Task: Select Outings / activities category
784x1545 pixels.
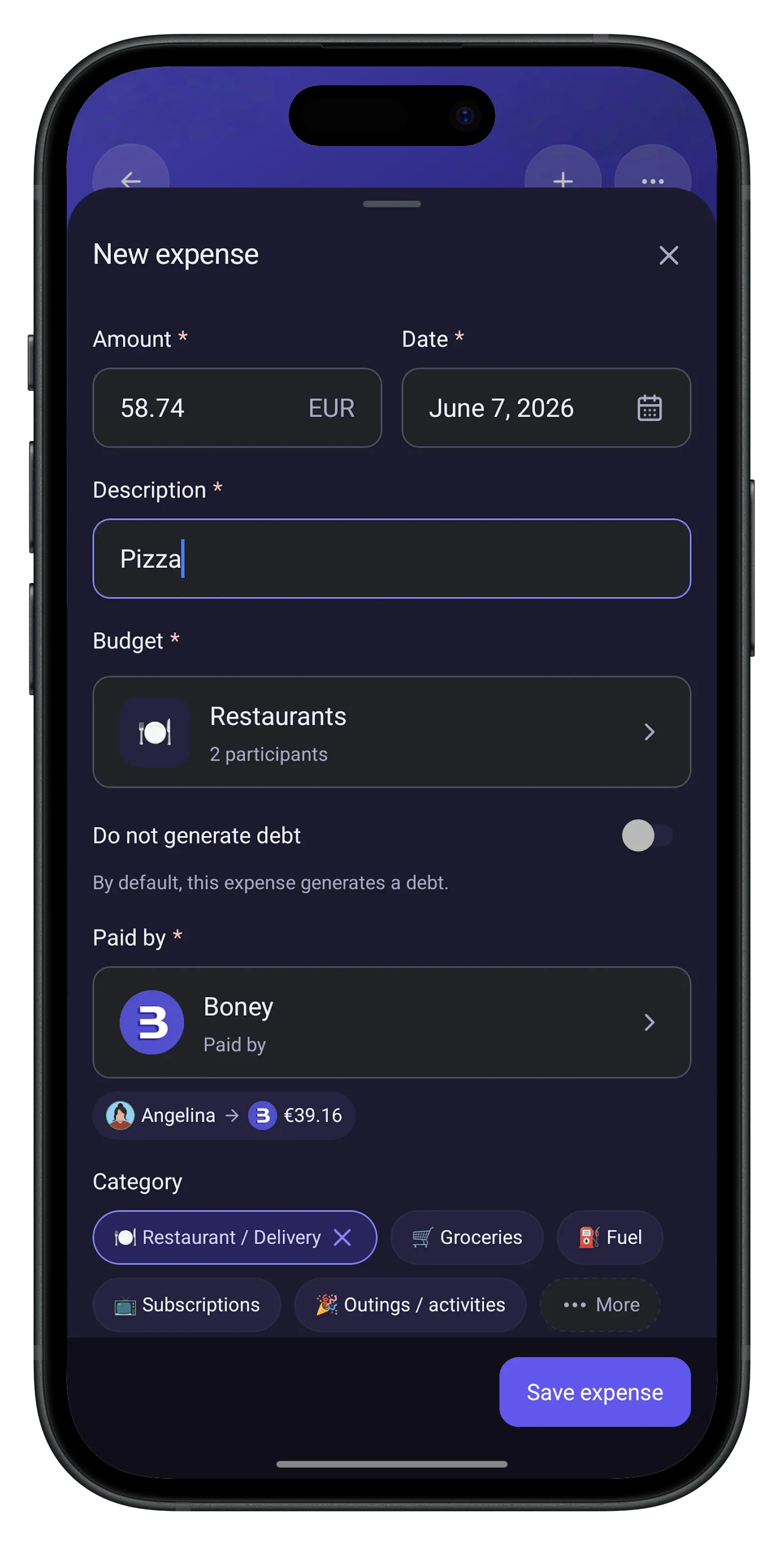Action: 410,1304
